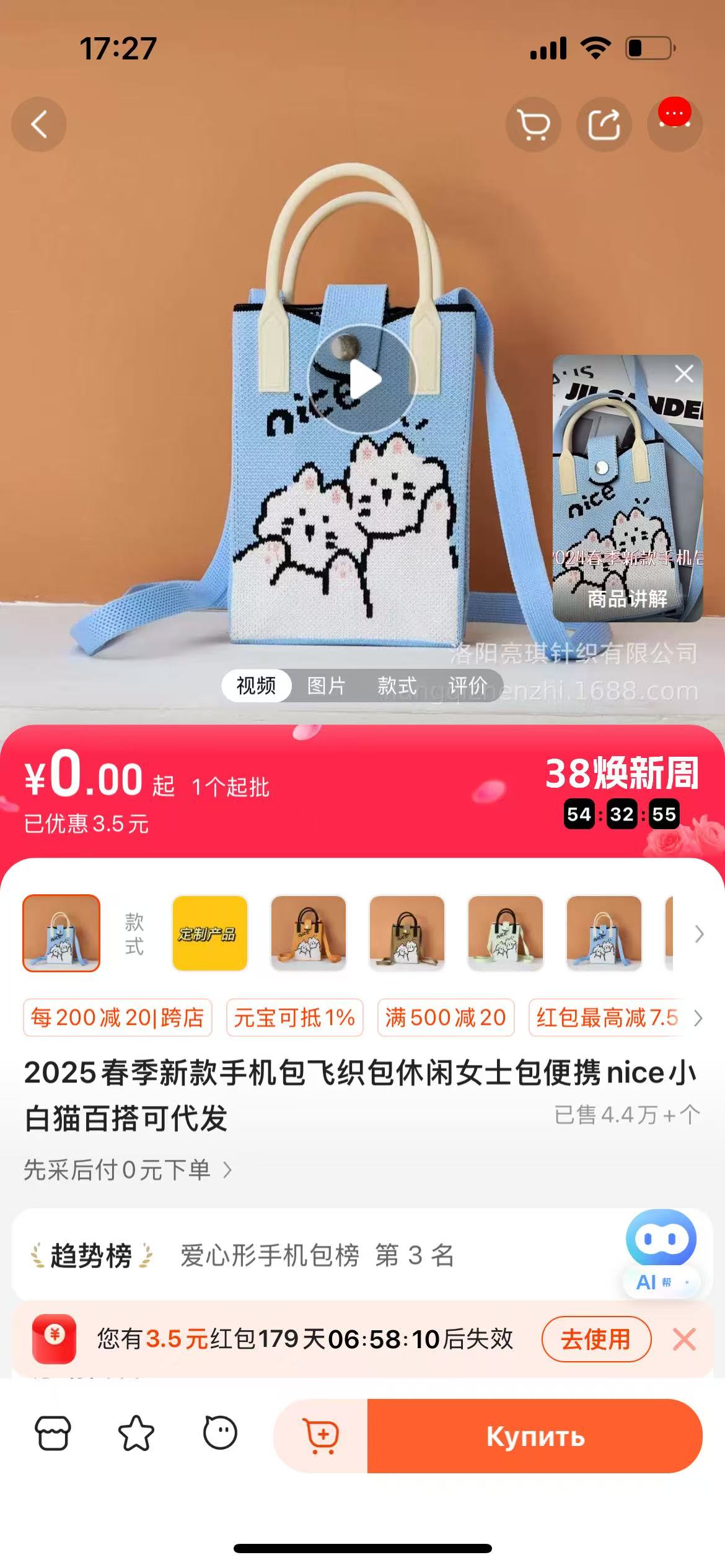Share this product
The width and height of the screenshot is (725, 1568).
tap(604, 124)
